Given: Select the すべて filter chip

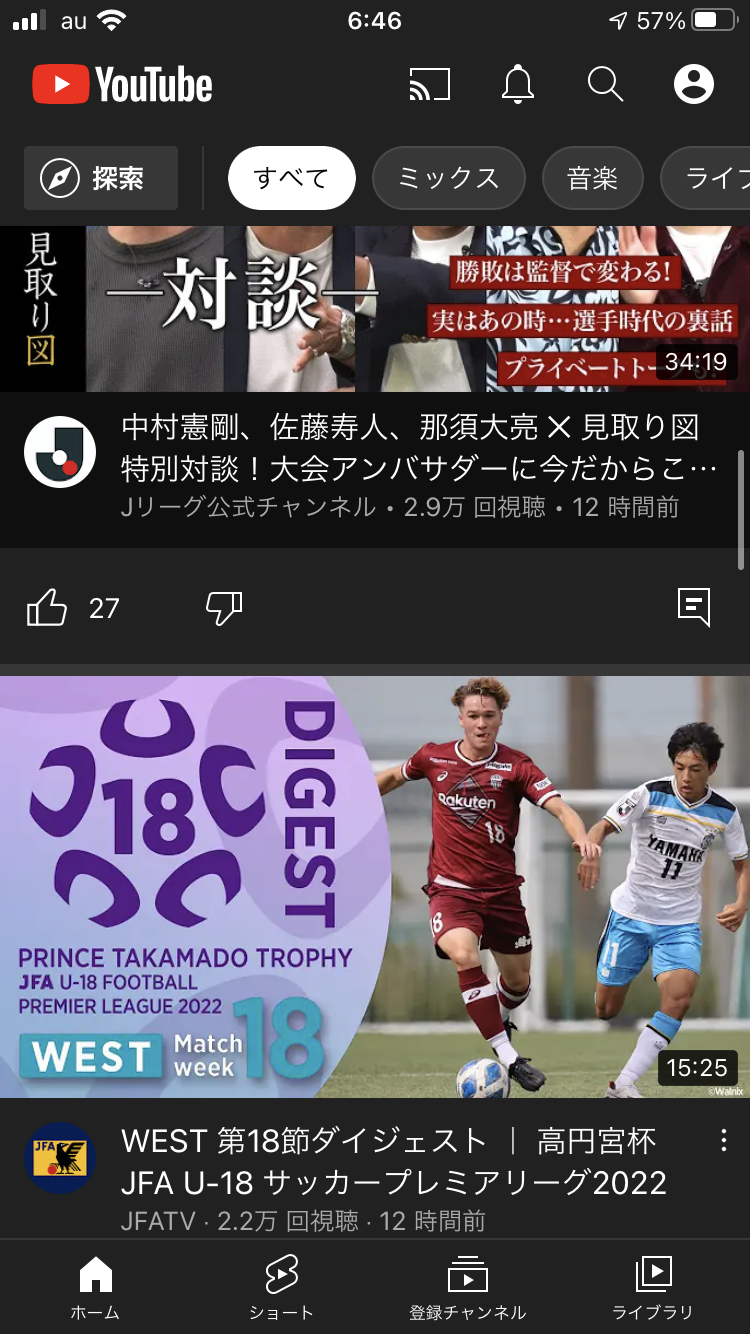Looking at the screenshot, I should [291, 179].
